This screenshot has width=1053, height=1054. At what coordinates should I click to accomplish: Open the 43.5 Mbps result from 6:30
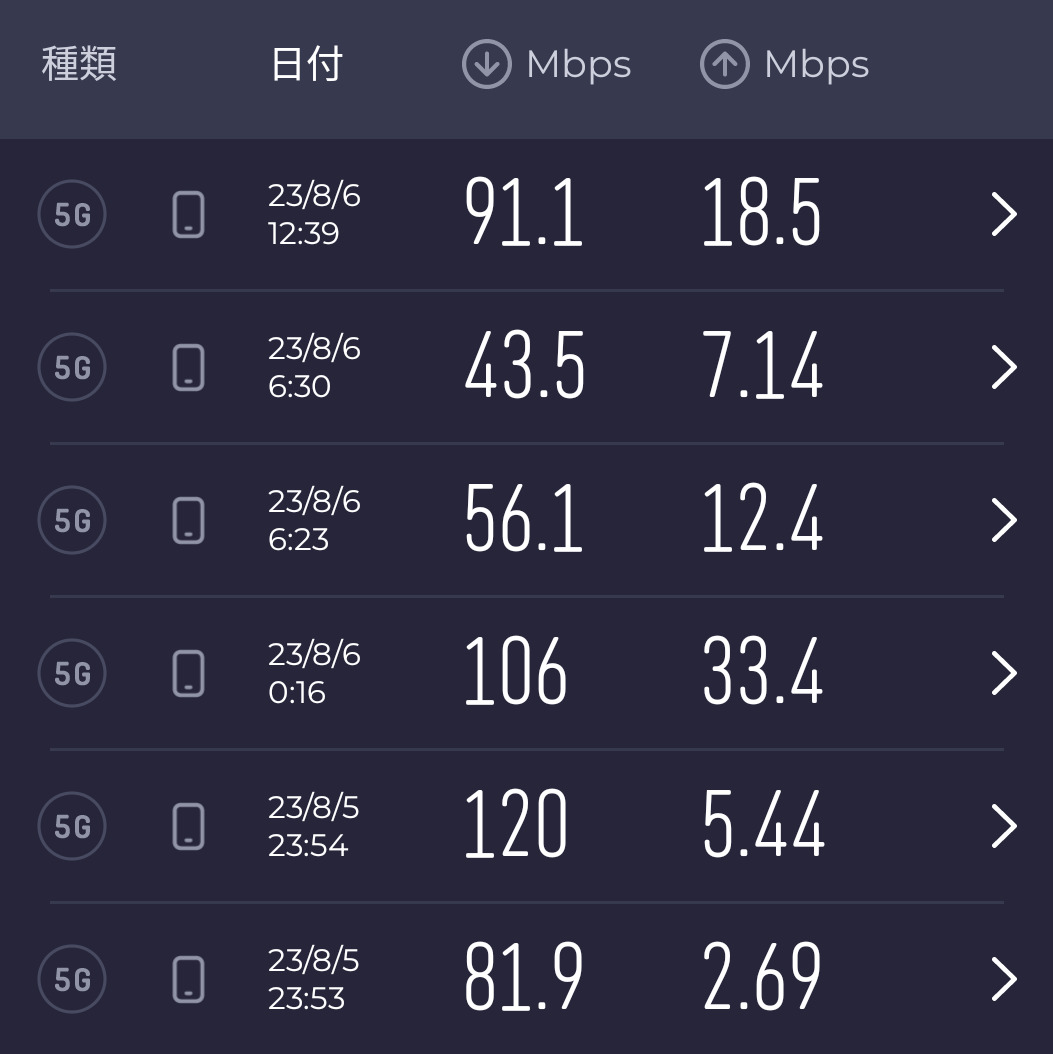point(526,367)
